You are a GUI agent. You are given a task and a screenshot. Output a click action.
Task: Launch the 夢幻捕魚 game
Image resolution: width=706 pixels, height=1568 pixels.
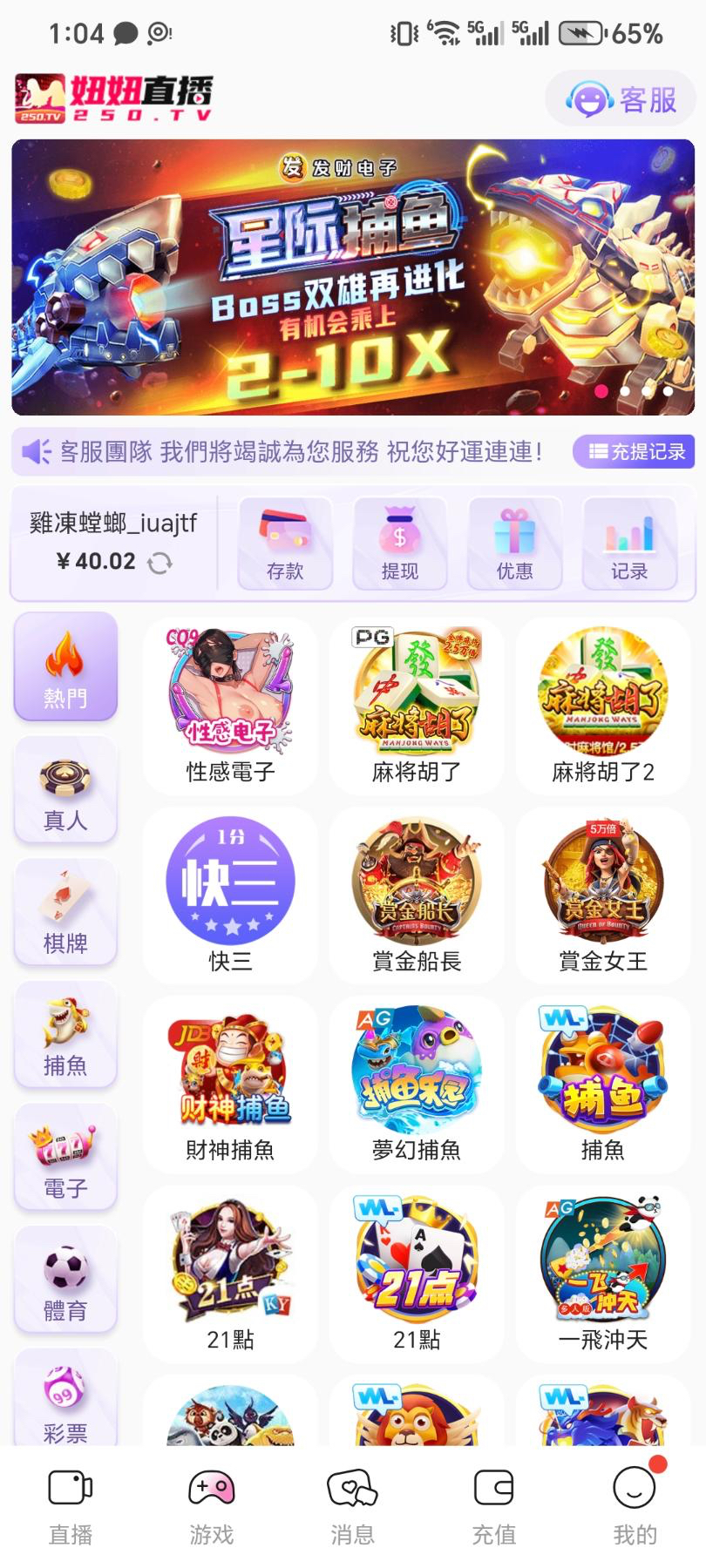[x=417, y=1084]
